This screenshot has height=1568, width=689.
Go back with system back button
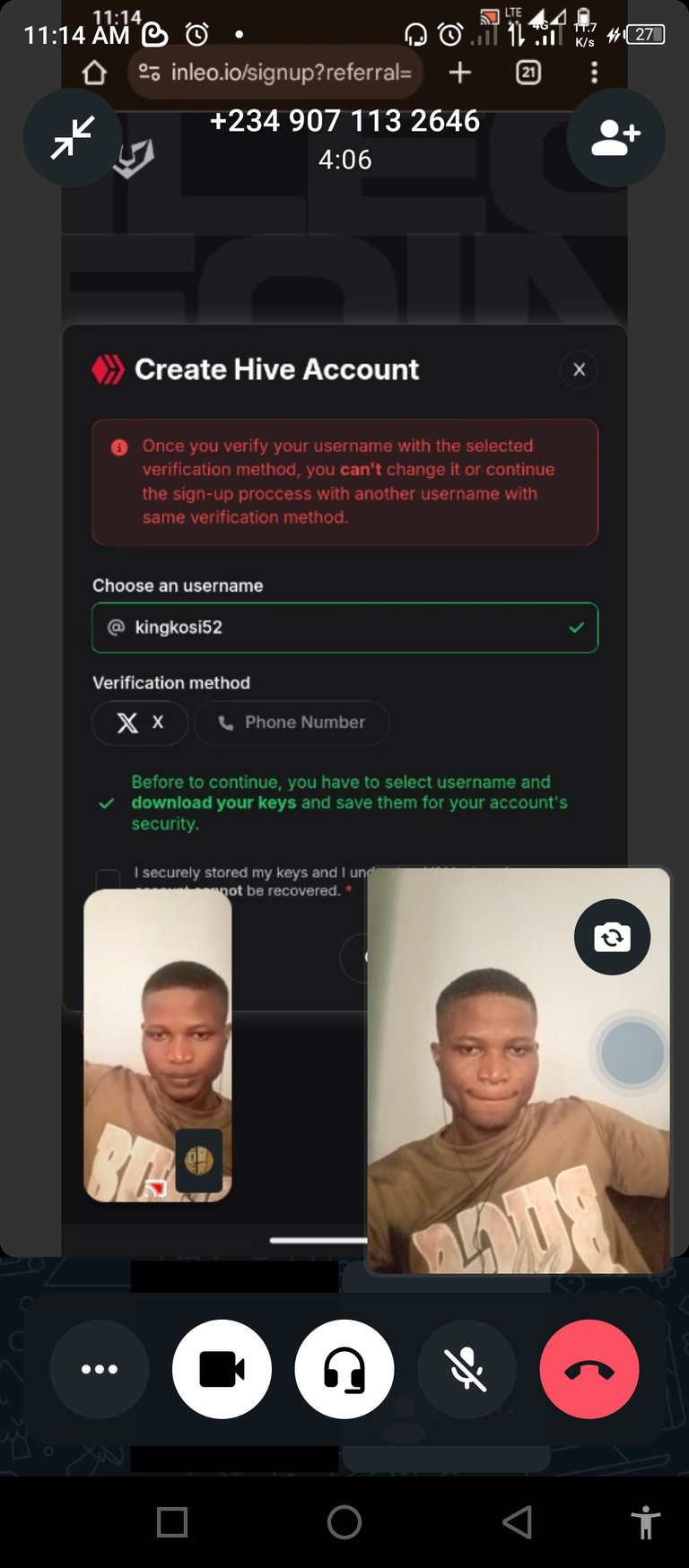tap(518, 1521)
